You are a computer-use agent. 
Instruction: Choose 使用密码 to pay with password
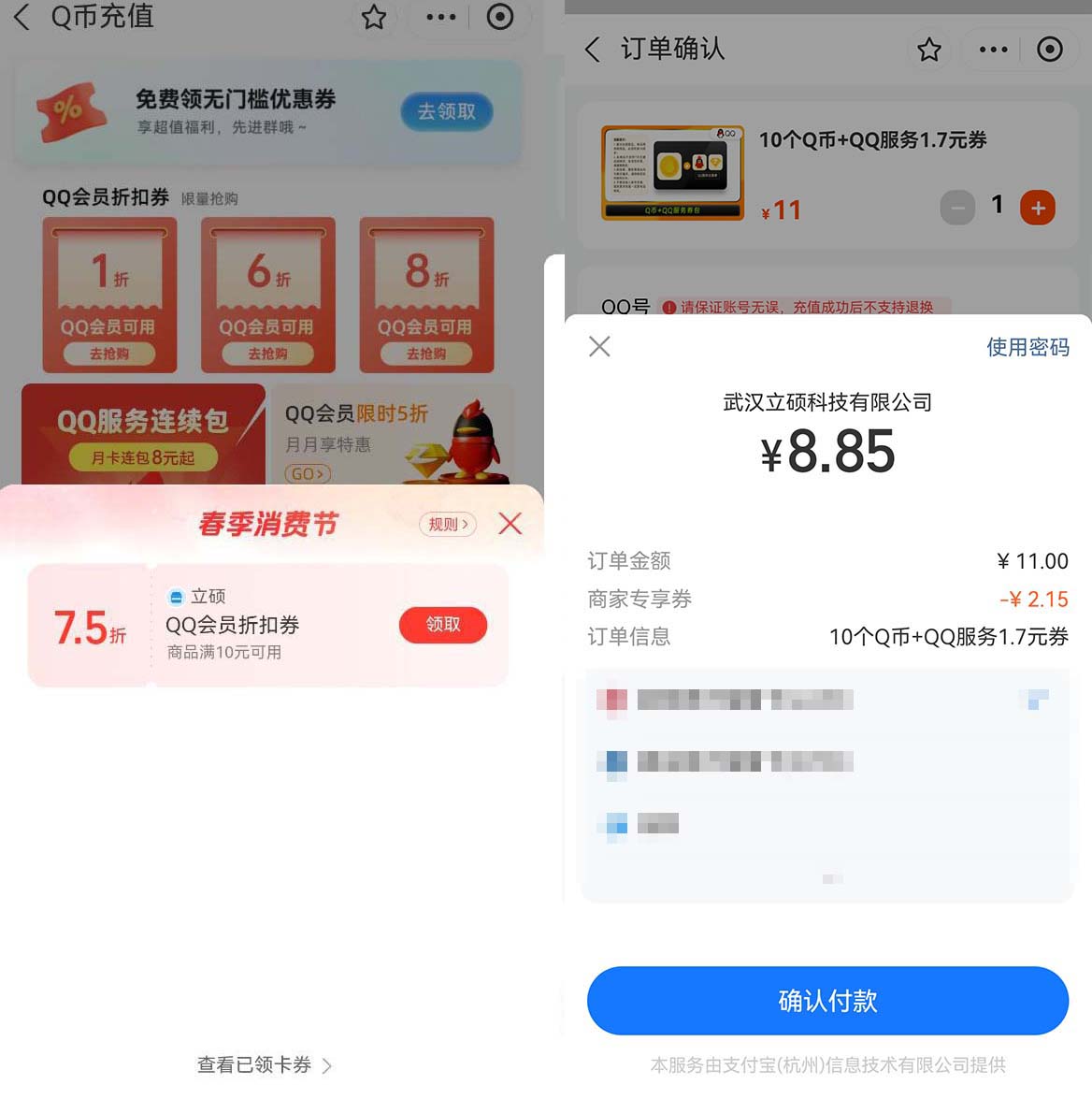pos(1027,348)
